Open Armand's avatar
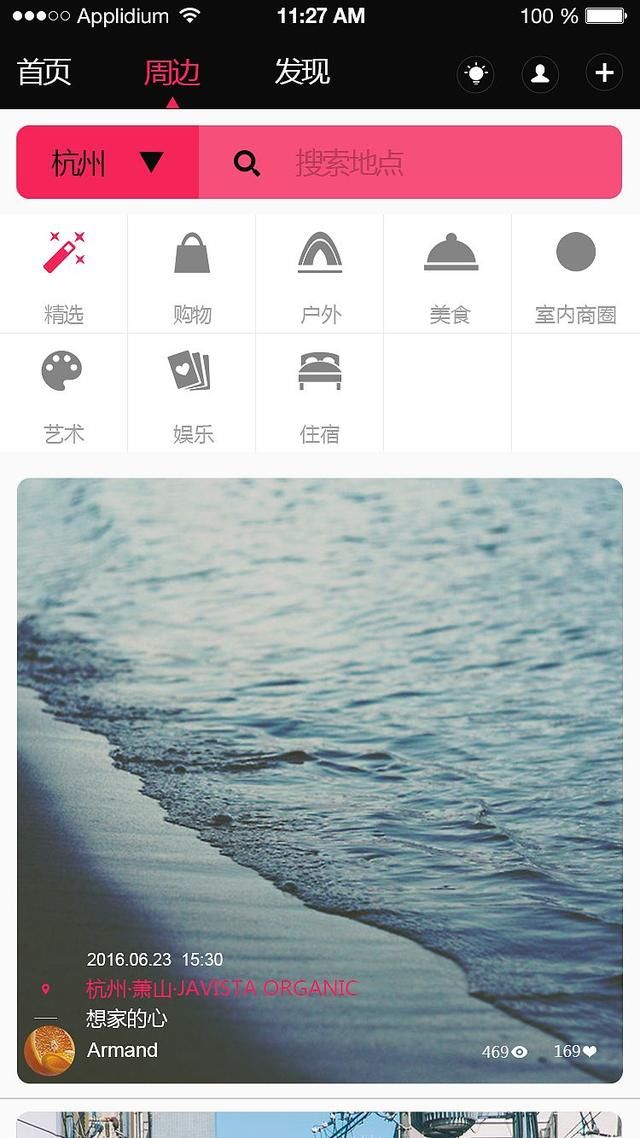 [49, 1051]
